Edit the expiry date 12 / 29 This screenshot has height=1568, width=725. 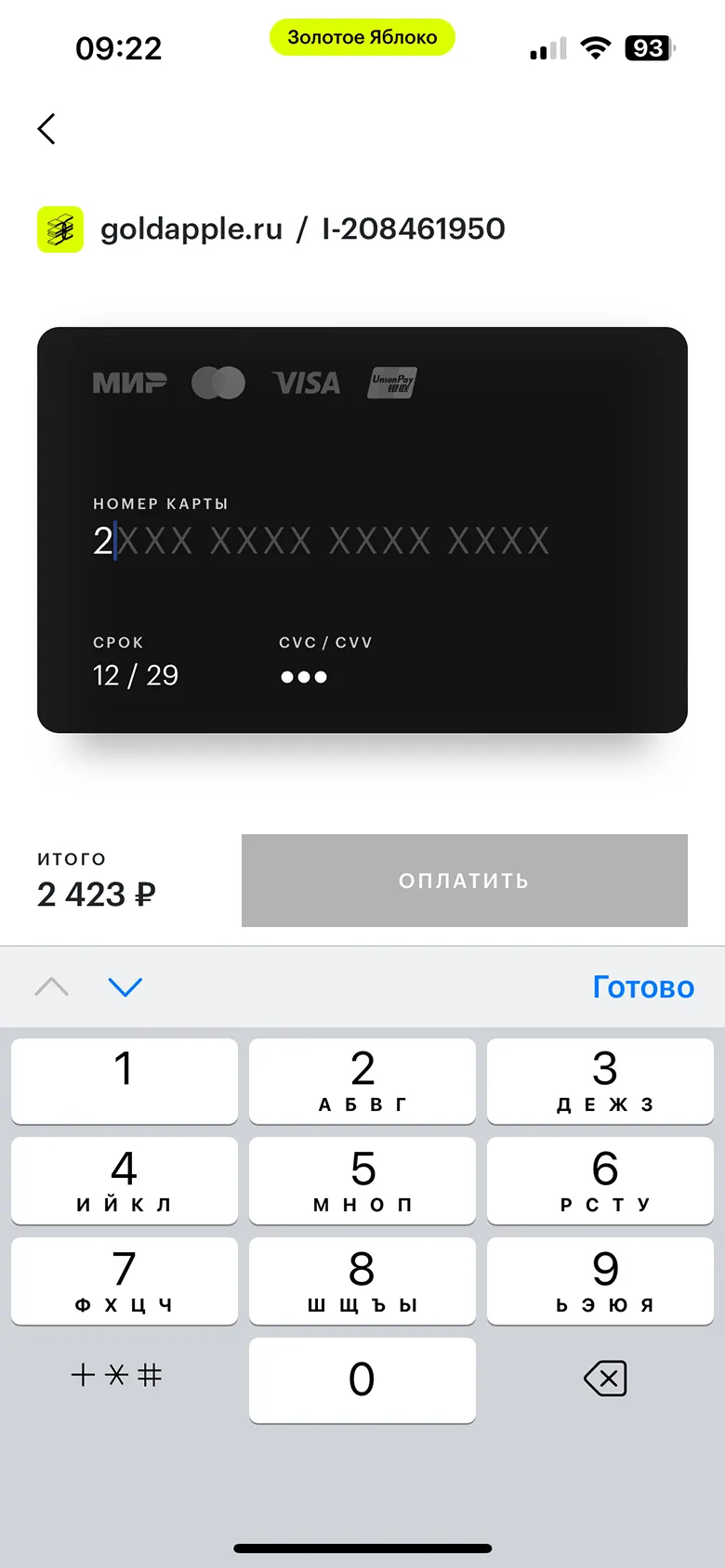[136, 675]
